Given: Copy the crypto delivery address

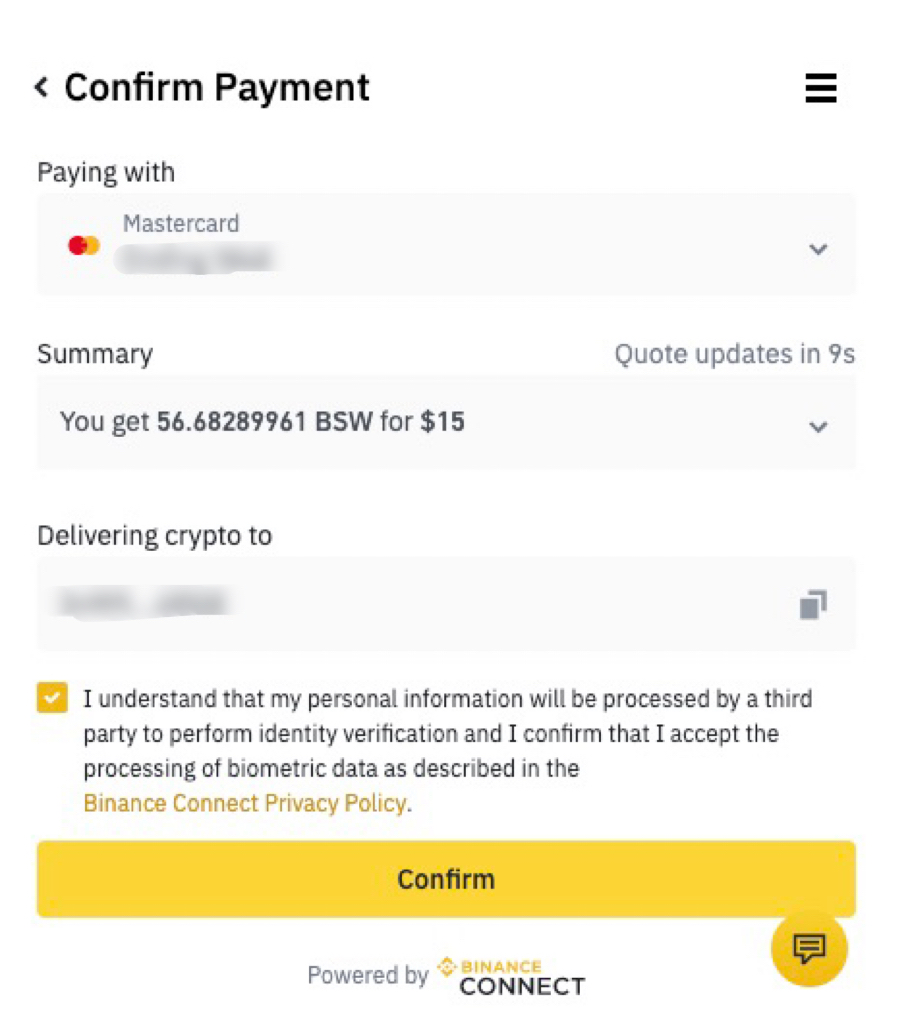Looking at the screenshot, I should [812, 605].
